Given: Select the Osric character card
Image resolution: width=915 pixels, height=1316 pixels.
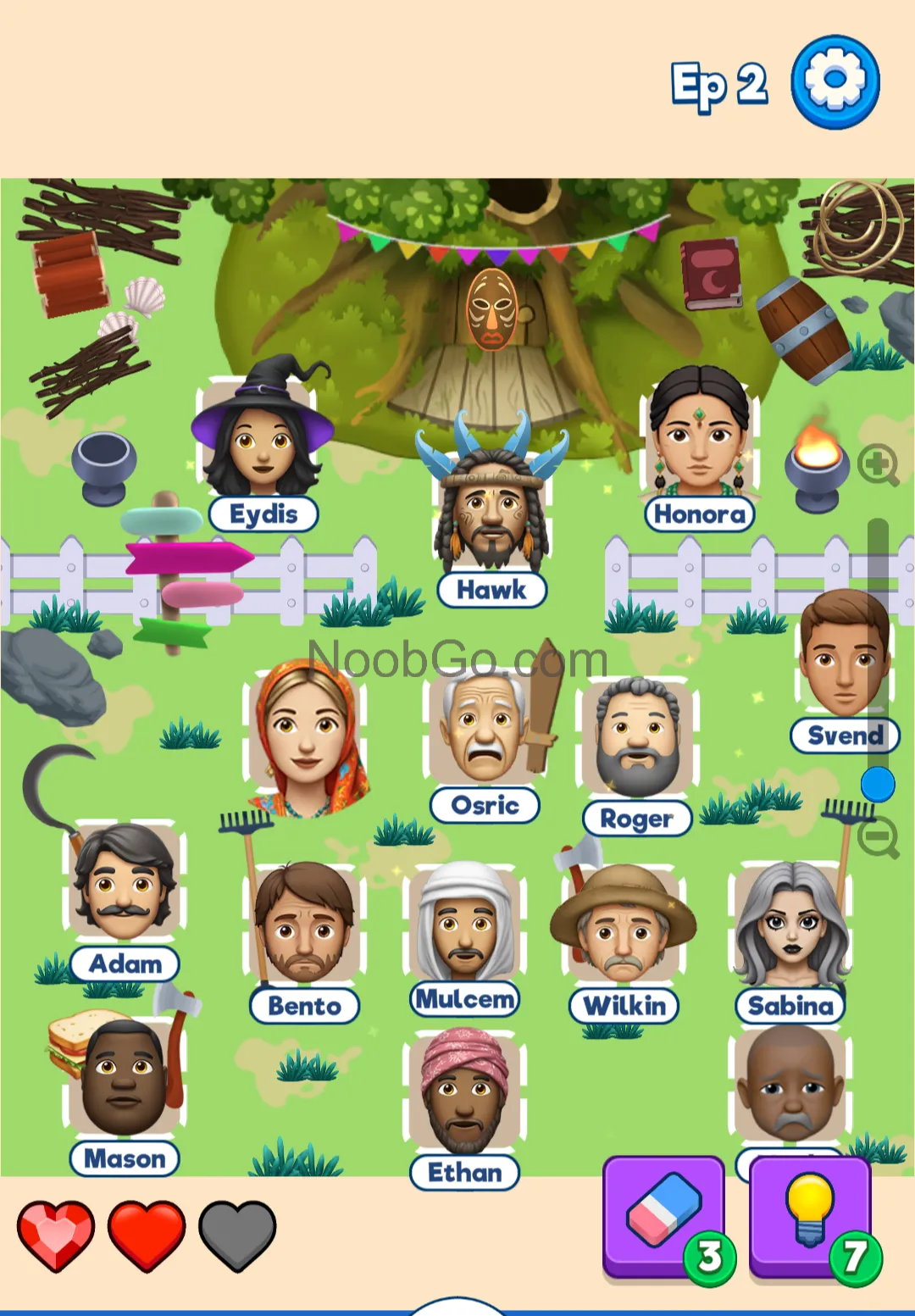Looking at the screenshot, I should click(x=485, y=729).
